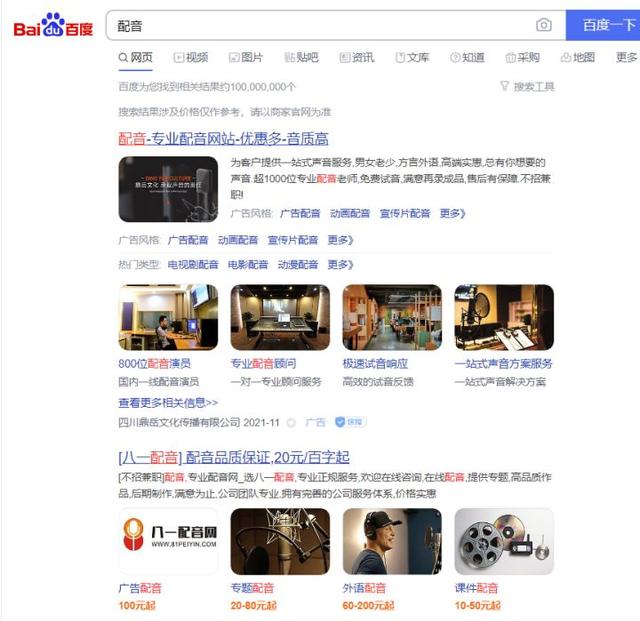
Task: Switch to the 资讯 tab
Action: pyautogui.click(x=357, y=58)
